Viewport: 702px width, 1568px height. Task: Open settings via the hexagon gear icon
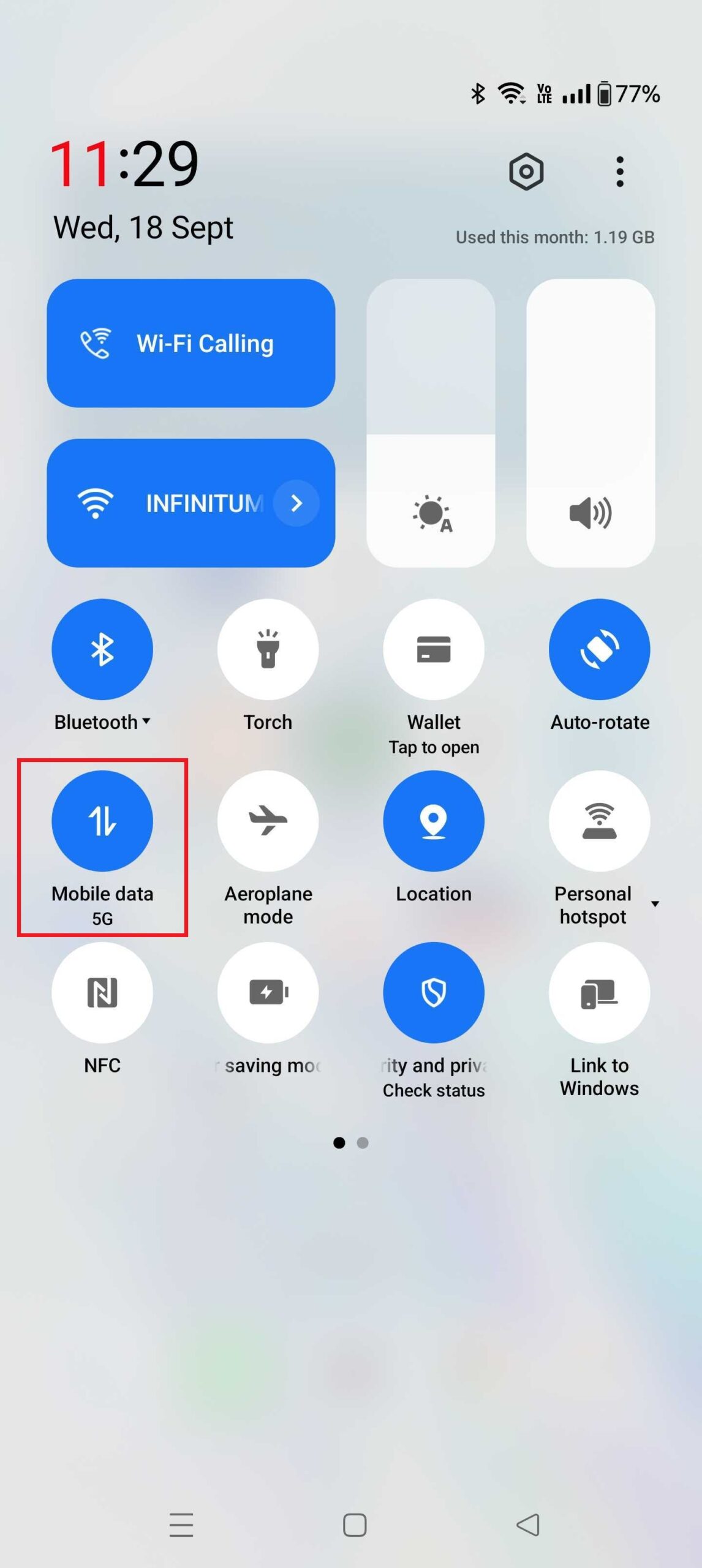[526, 171]
